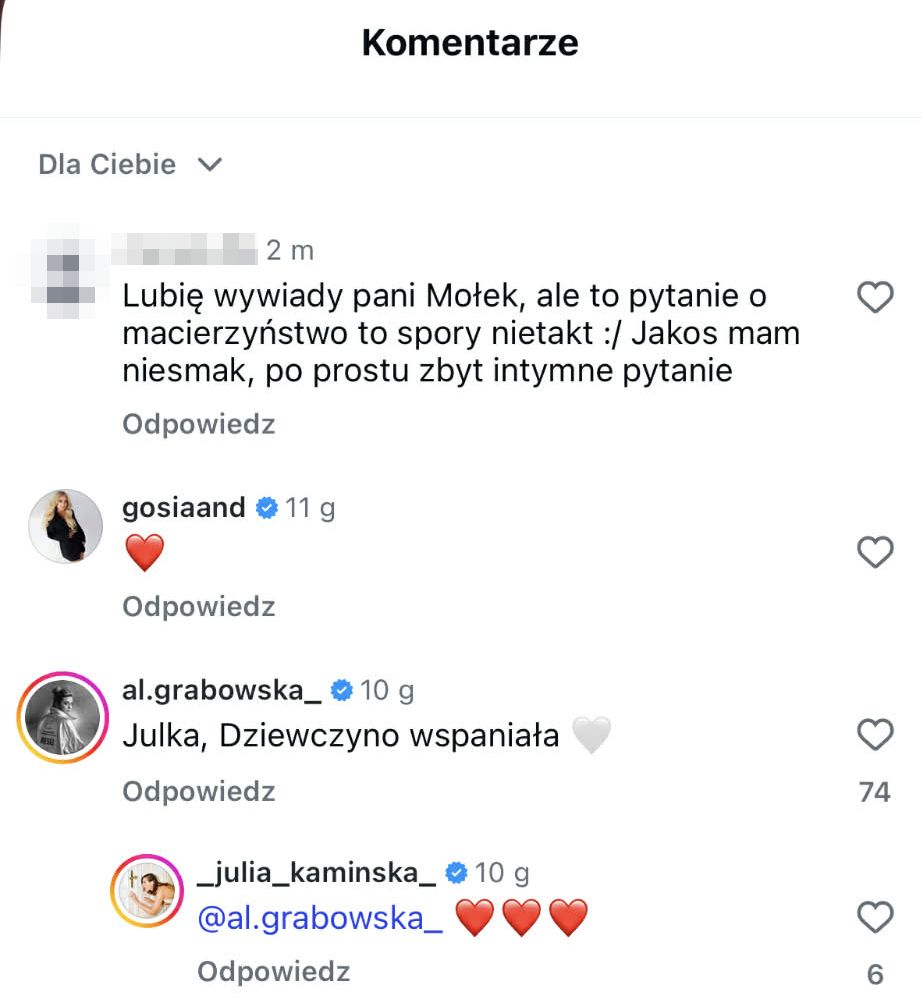View the 74 likes on al.grabowska_'s comment
Image resolution: width=922 pixels, height=1003 pixels.
[x=875, y=791]
